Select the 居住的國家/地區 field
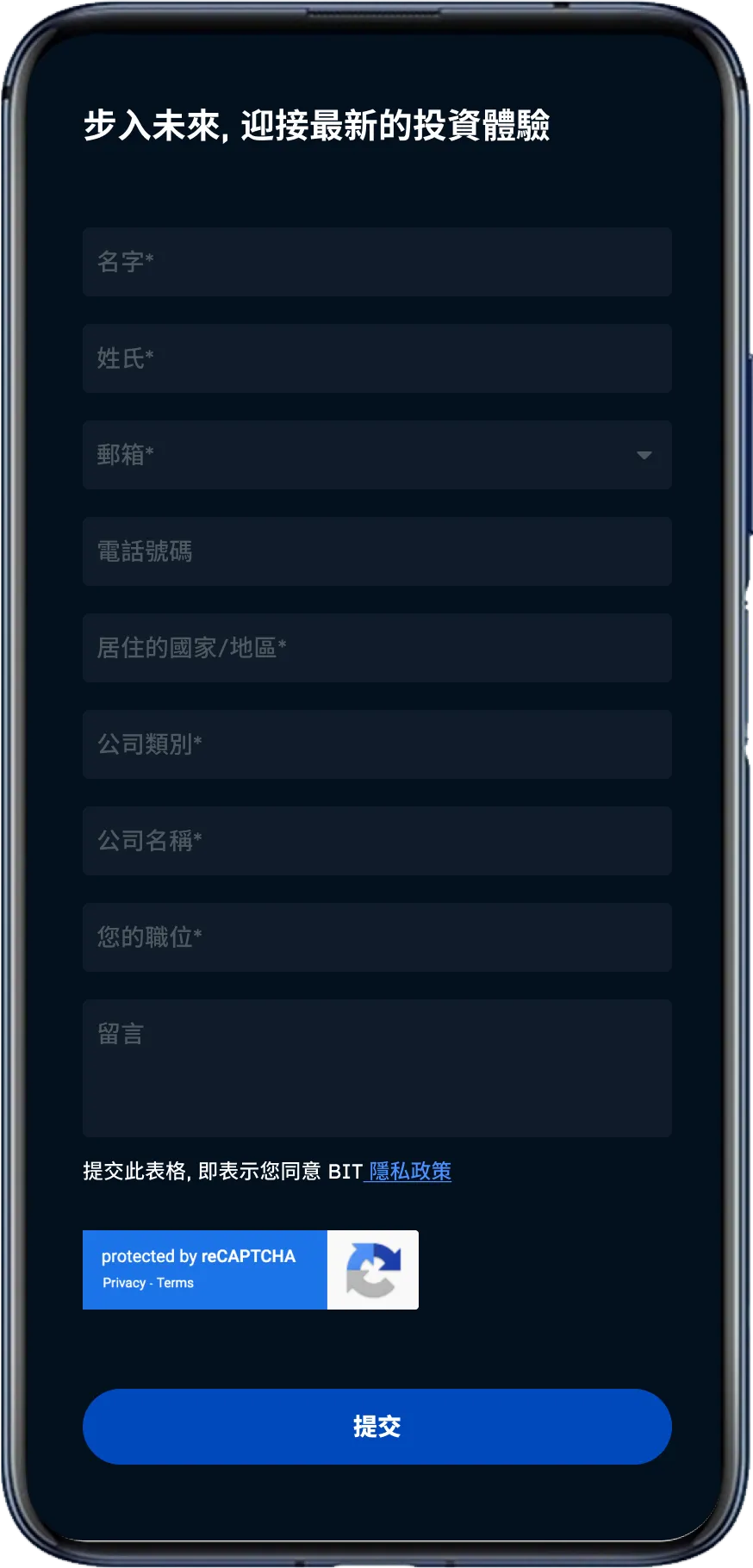 [x=376, y=648]
